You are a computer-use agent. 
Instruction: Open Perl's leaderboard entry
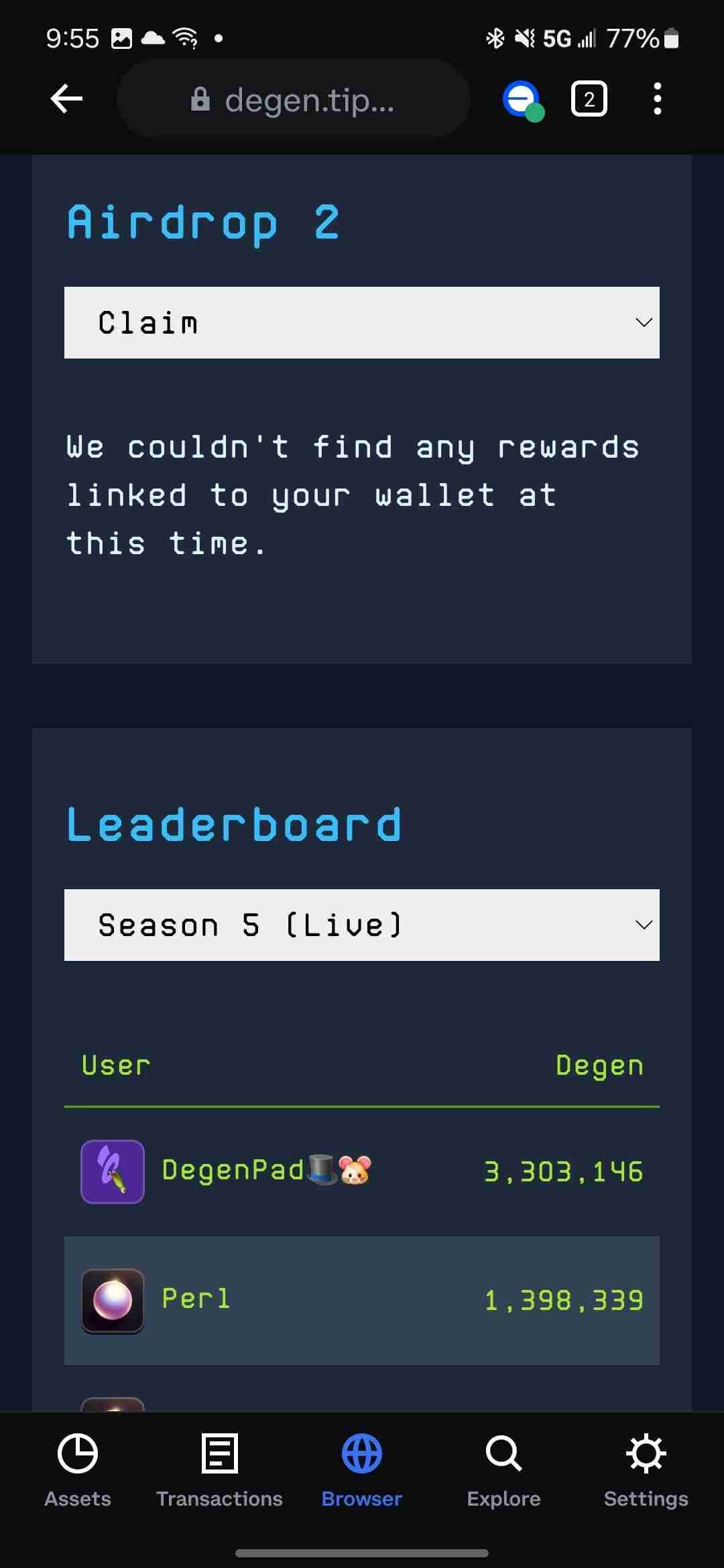point(362,1300)
